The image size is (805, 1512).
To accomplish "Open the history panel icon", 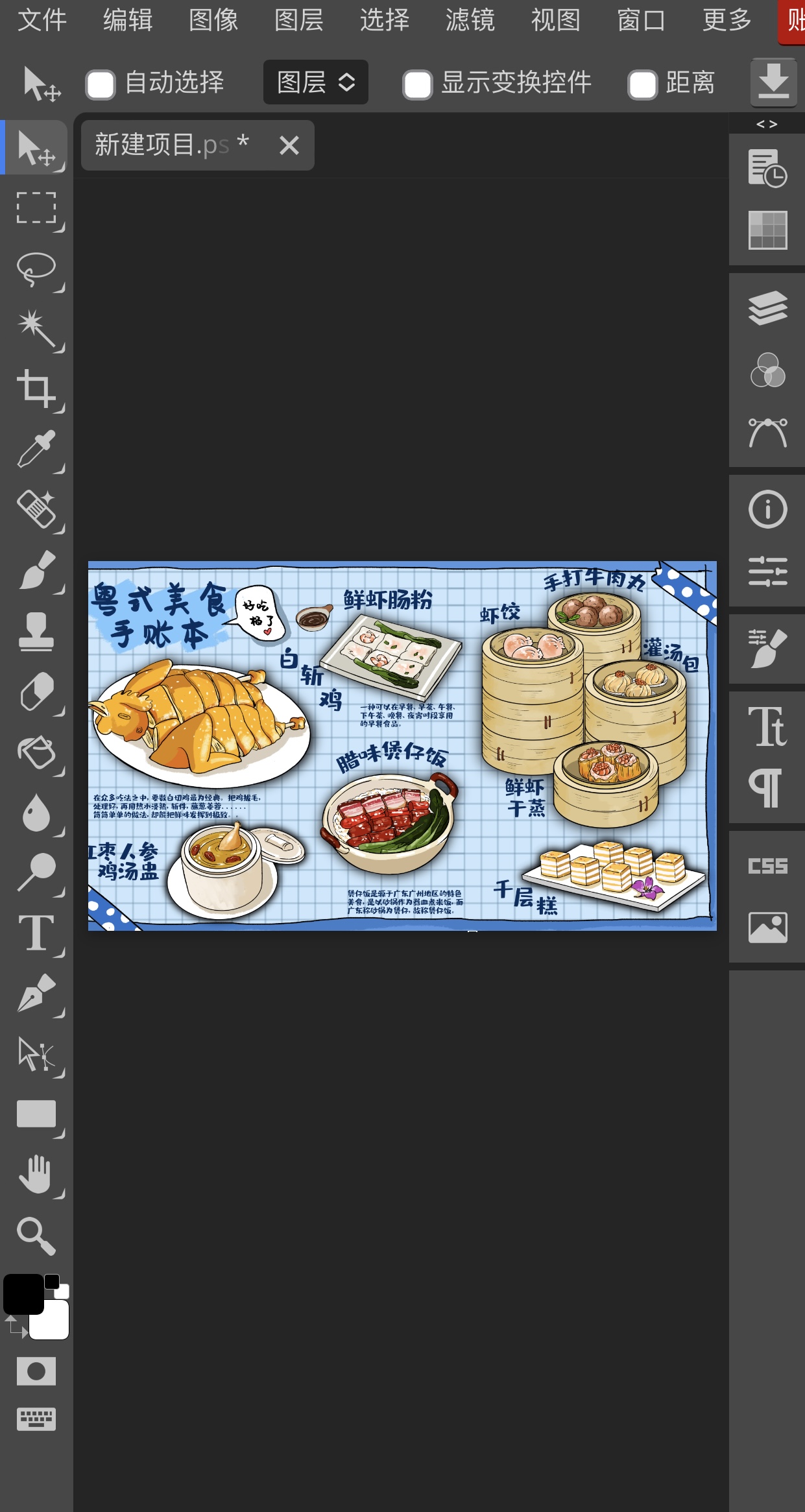I will pos(767,168).
